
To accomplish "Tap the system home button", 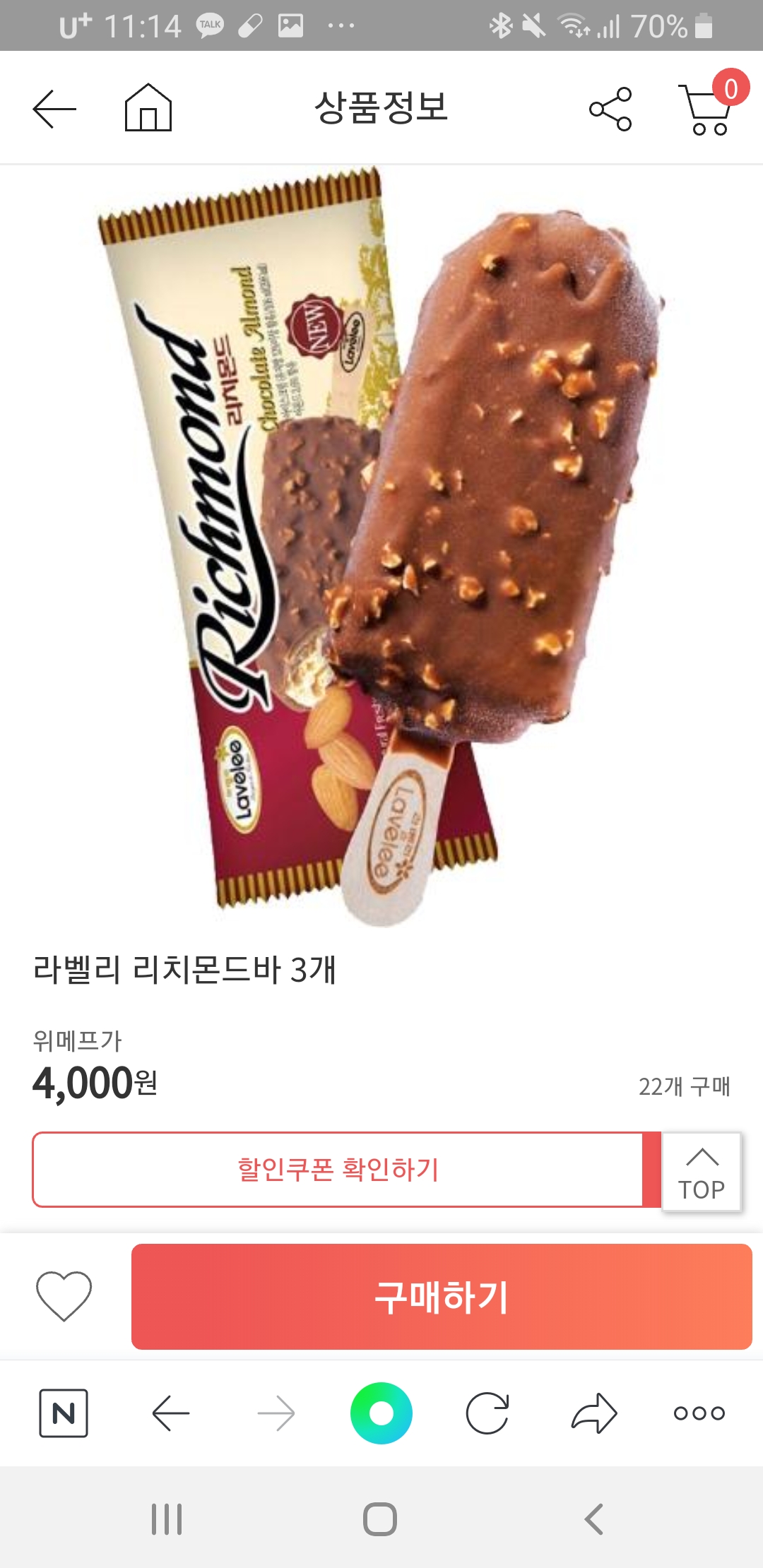I will tap(380, 1519).
